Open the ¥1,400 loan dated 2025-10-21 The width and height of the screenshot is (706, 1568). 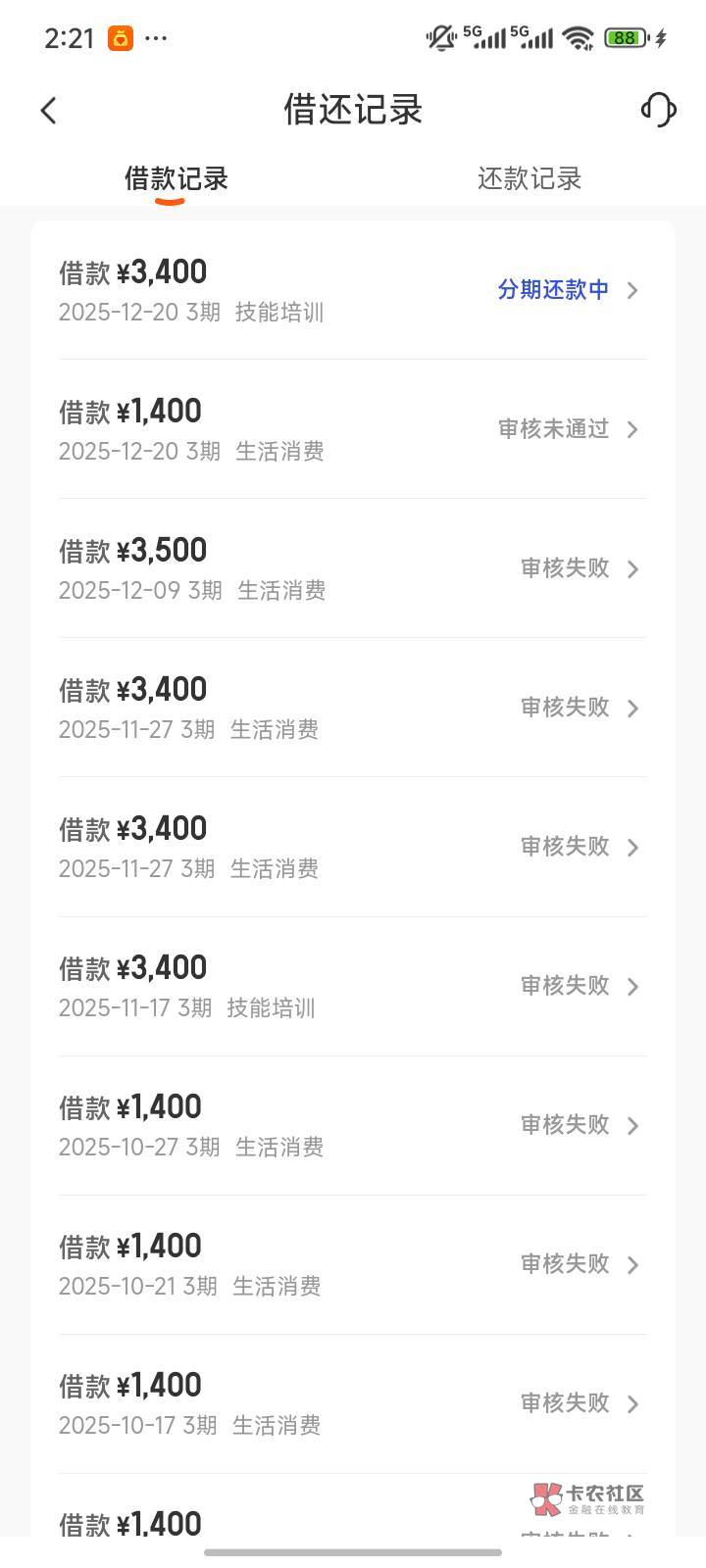(353, 1264)
